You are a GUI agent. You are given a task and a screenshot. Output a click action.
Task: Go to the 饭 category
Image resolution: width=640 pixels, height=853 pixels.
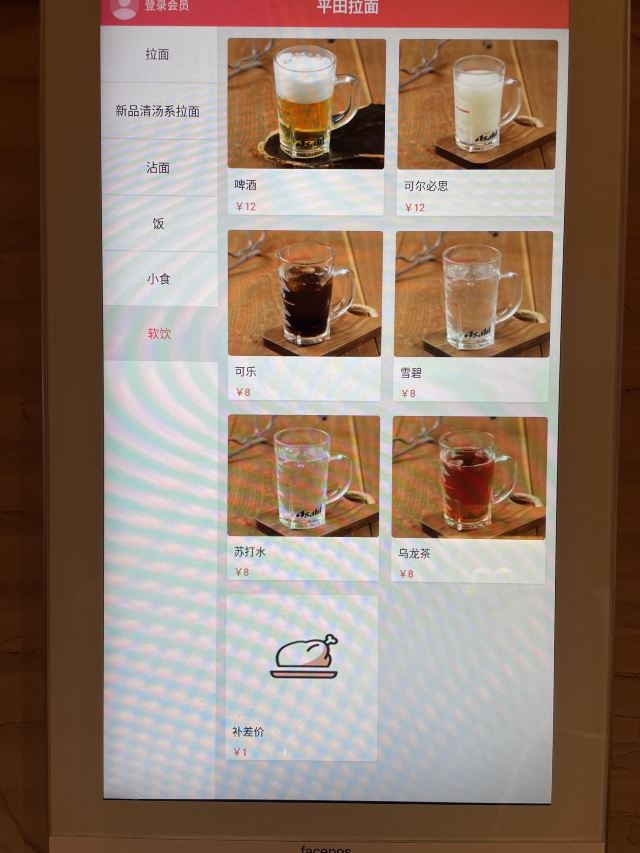click(159, 223)
